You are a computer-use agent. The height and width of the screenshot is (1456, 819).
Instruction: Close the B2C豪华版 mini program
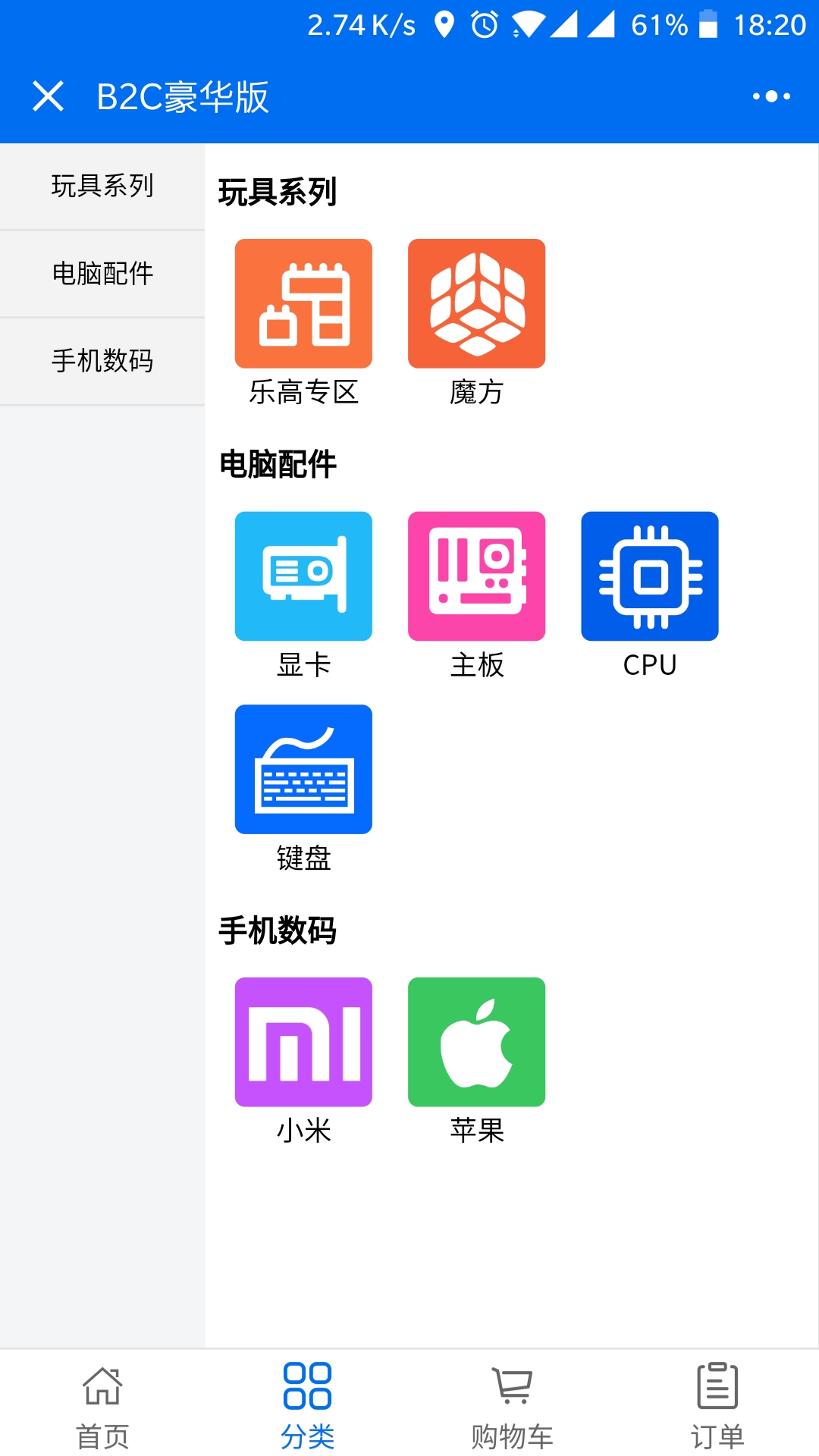click(x=48, y=97)
